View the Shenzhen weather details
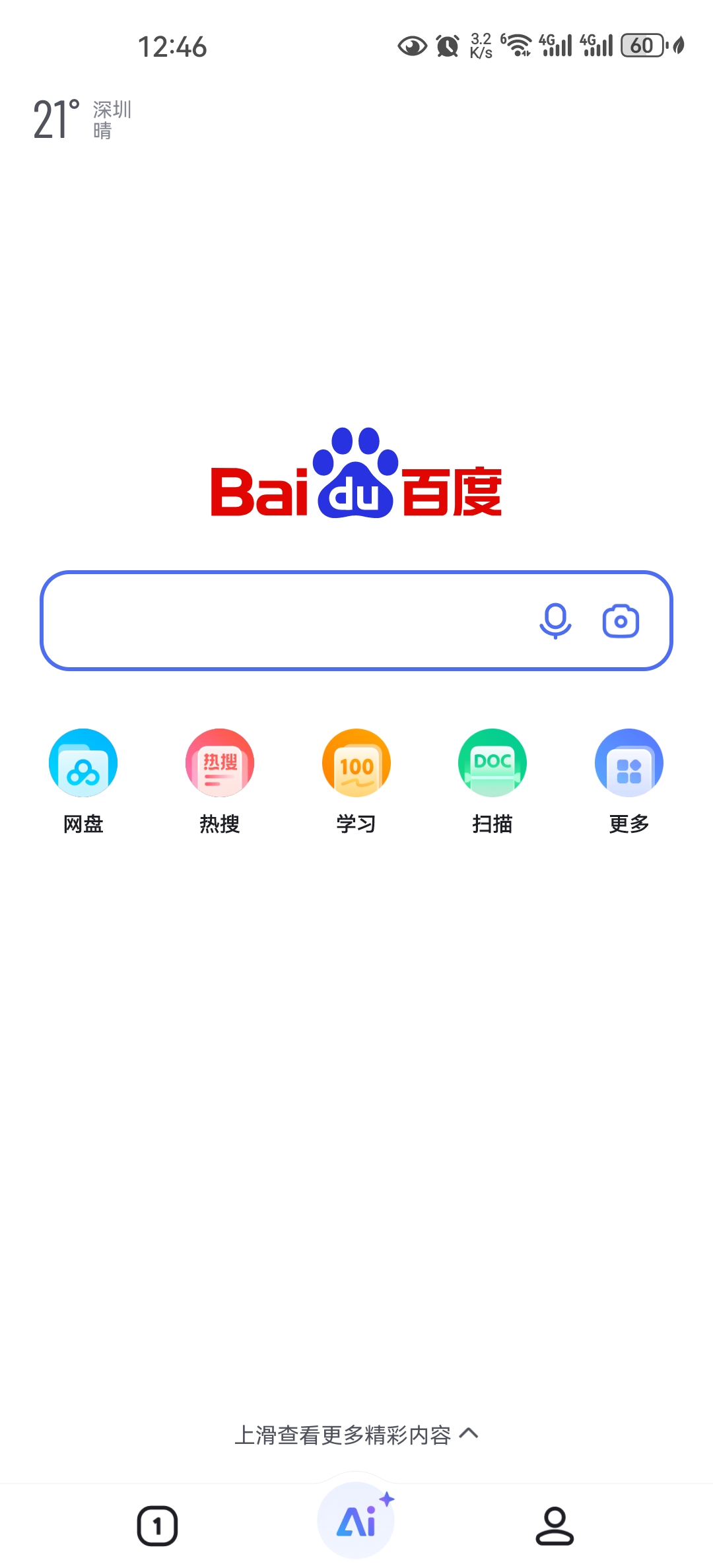The height and width of the screenshot is (1568, 713). [x=83, y=119]
